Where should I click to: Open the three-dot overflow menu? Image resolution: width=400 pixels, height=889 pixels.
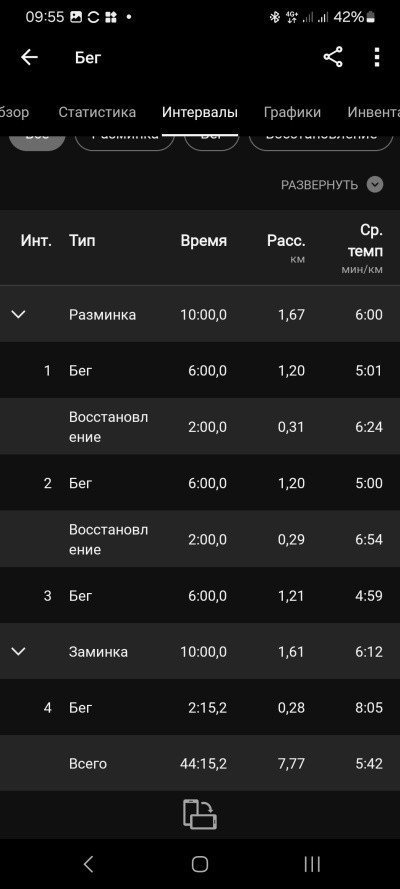coord(377,57)
